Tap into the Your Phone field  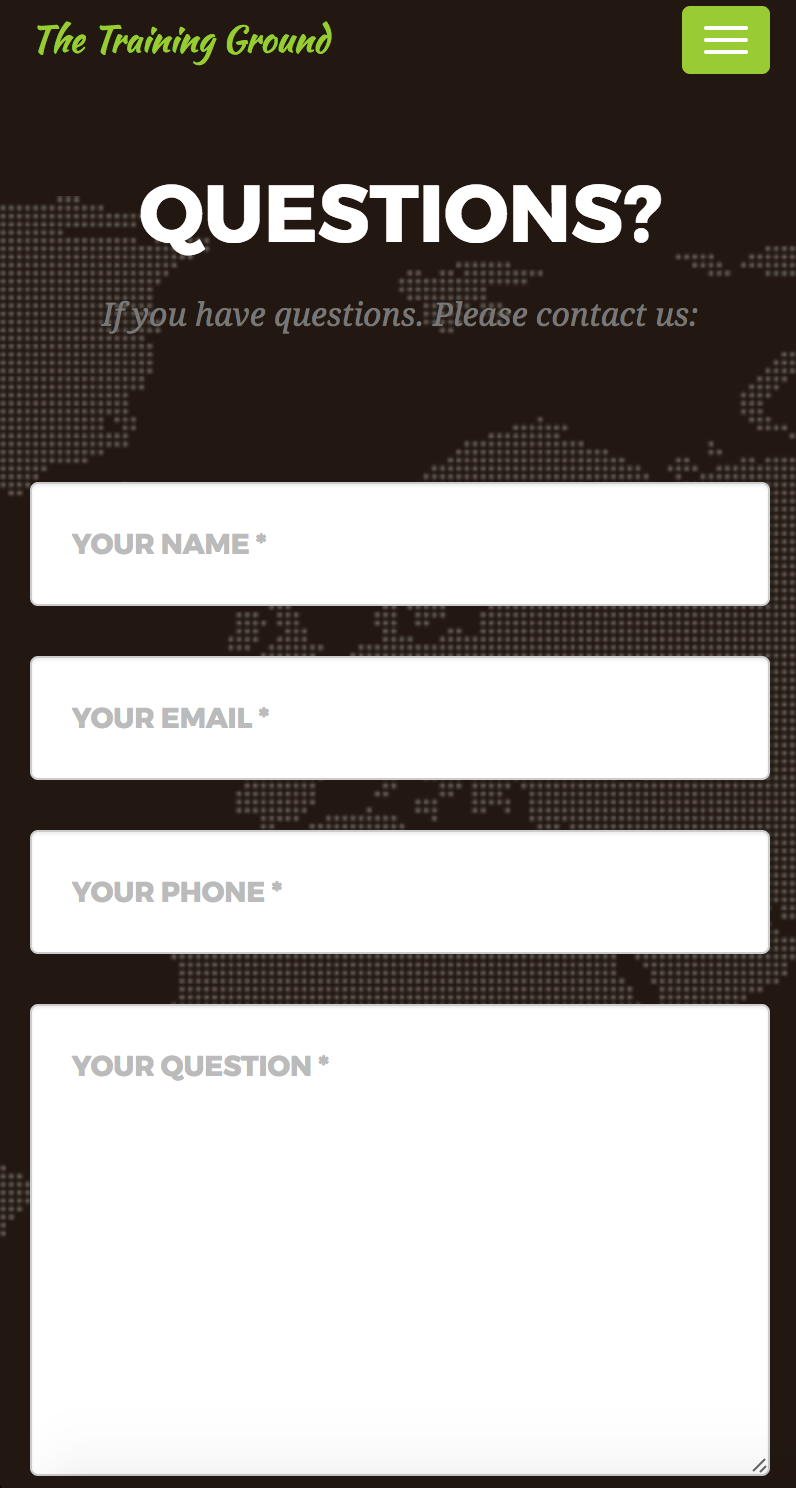pyautogui.click(x=400, y=892)
